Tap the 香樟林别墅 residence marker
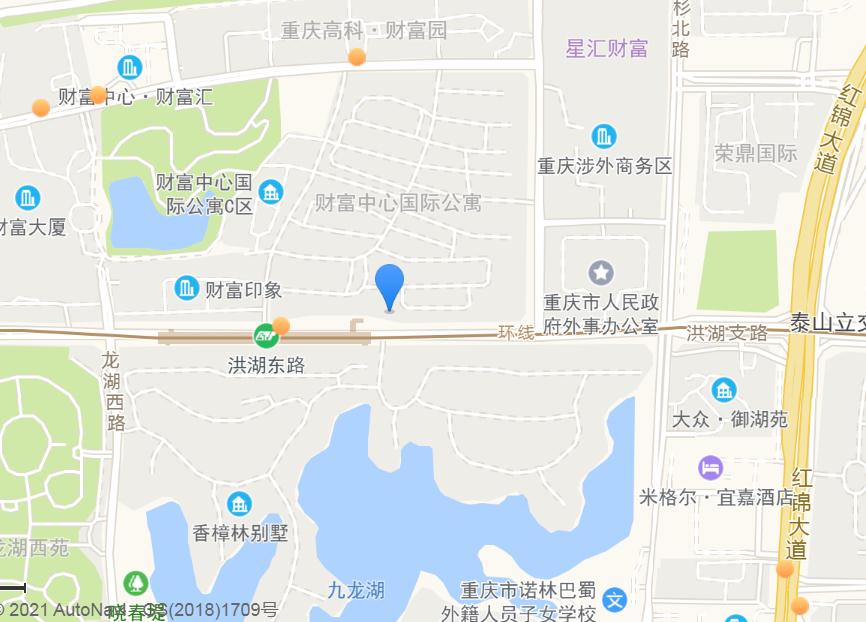Image resolution: width=866 pixels, height=622 pixels. pyautogui.click(x=238, y=503)
